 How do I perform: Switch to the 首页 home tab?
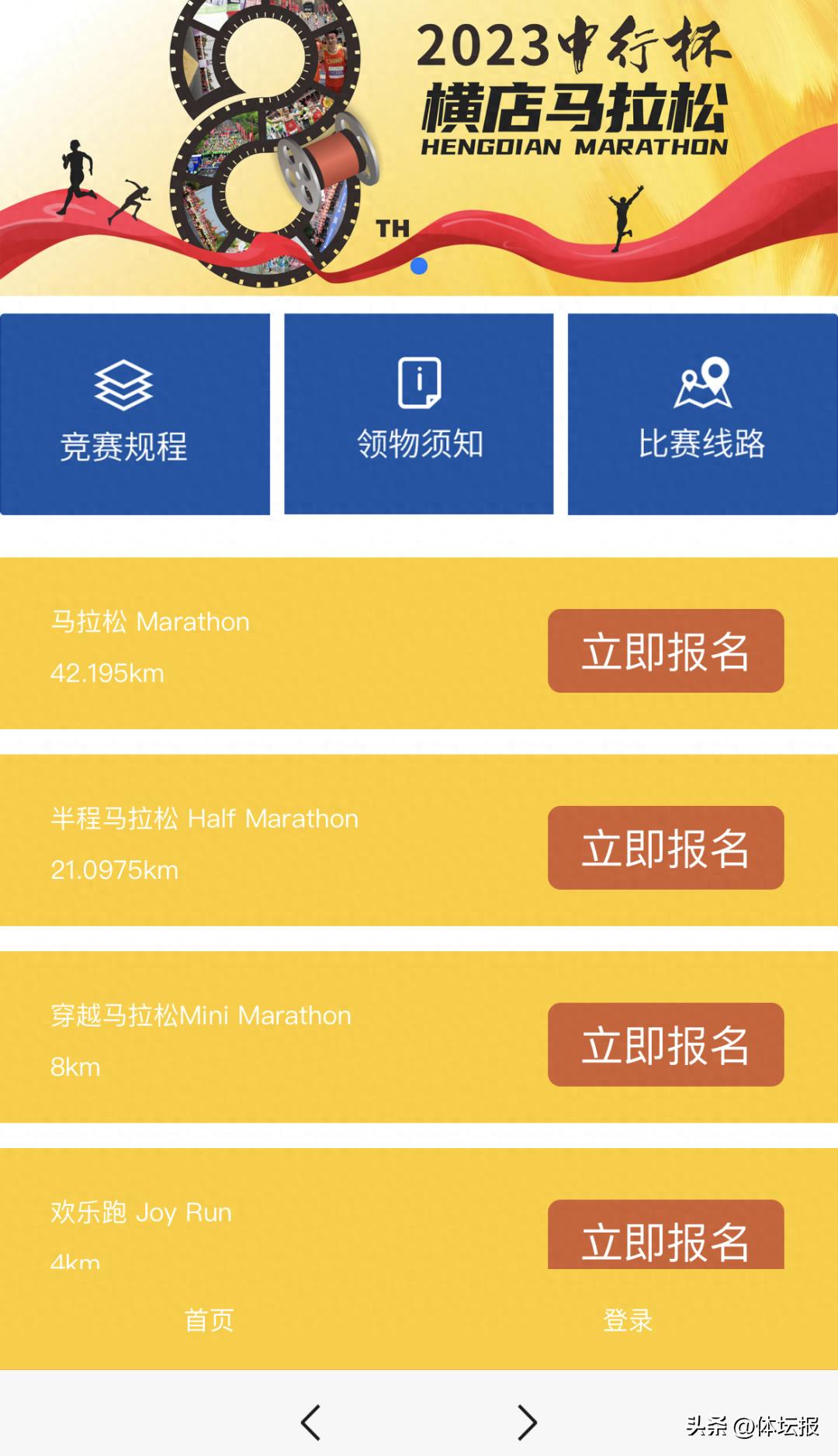pos(209,1319)
